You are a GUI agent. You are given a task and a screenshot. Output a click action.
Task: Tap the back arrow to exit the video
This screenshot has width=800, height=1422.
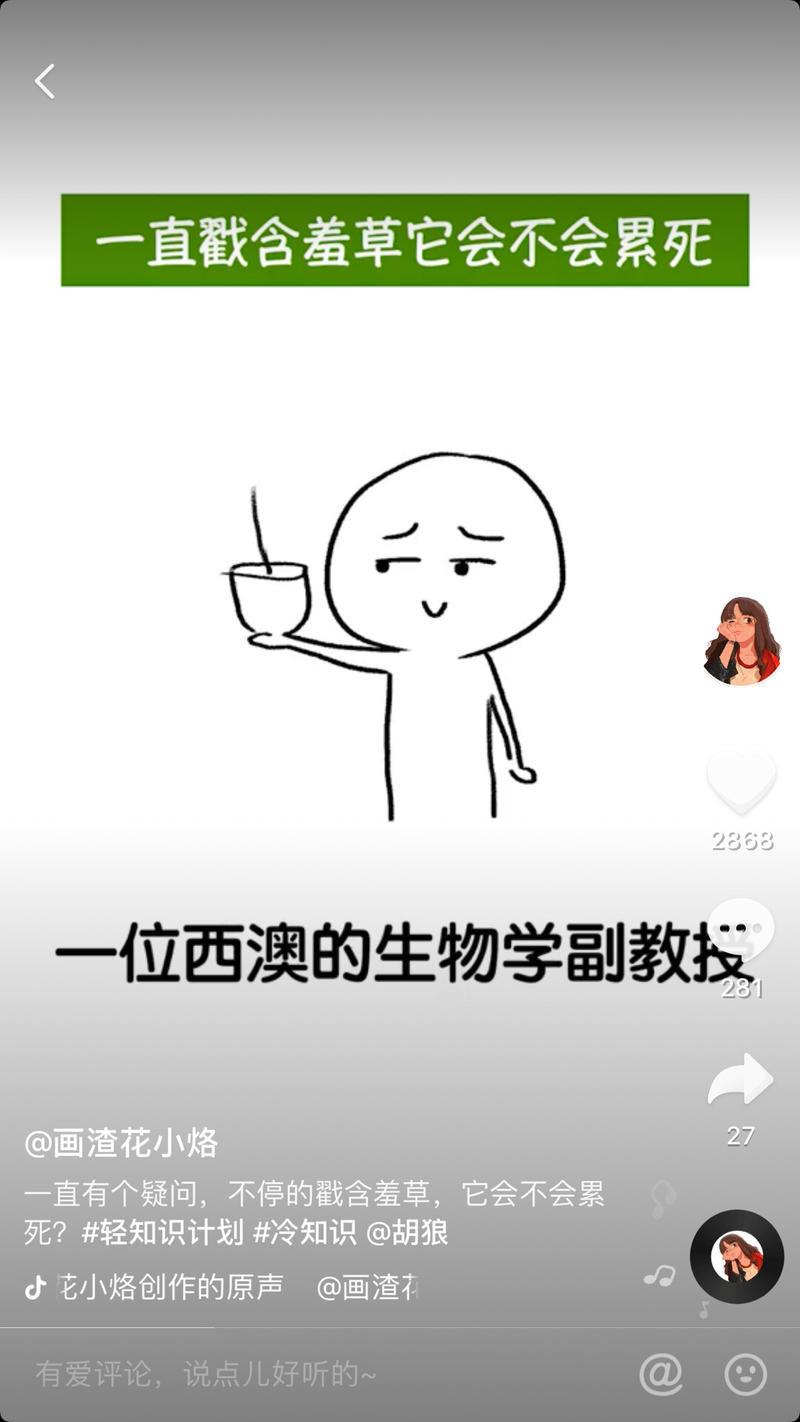tap(45, 82)
